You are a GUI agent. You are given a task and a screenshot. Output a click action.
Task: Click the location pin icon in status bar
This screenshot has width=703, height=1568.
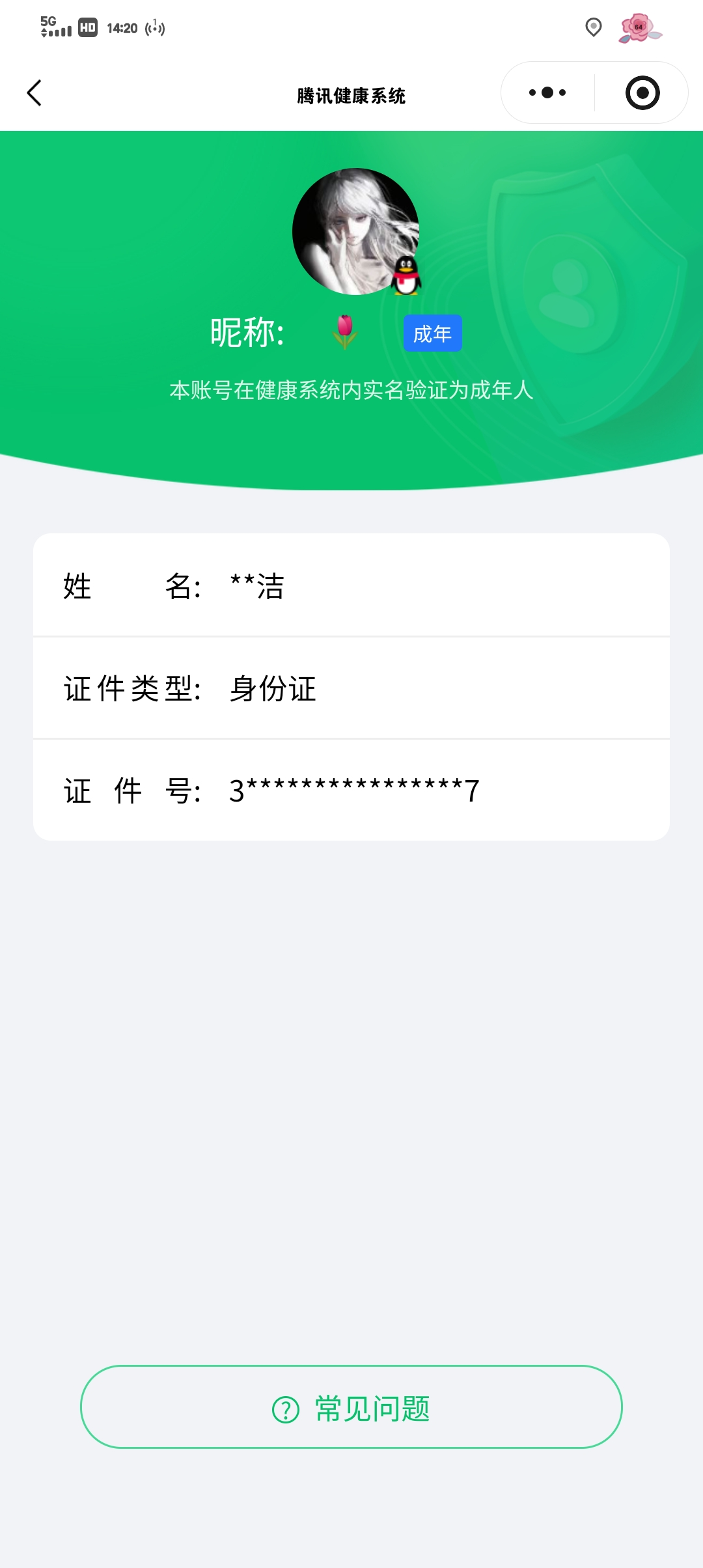[593, 27]
